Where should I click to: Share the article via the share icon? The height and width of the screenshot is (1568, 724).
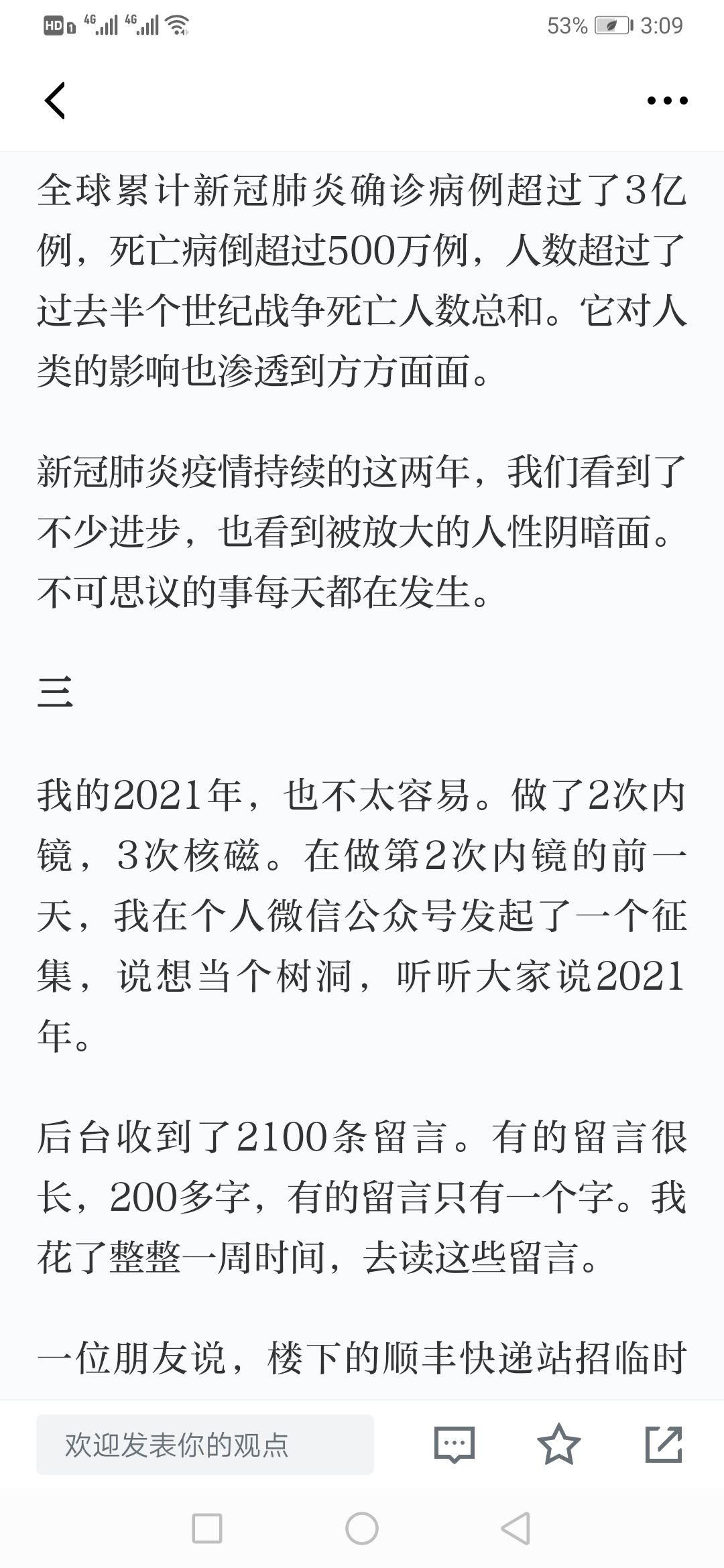tap(664, 1444)
